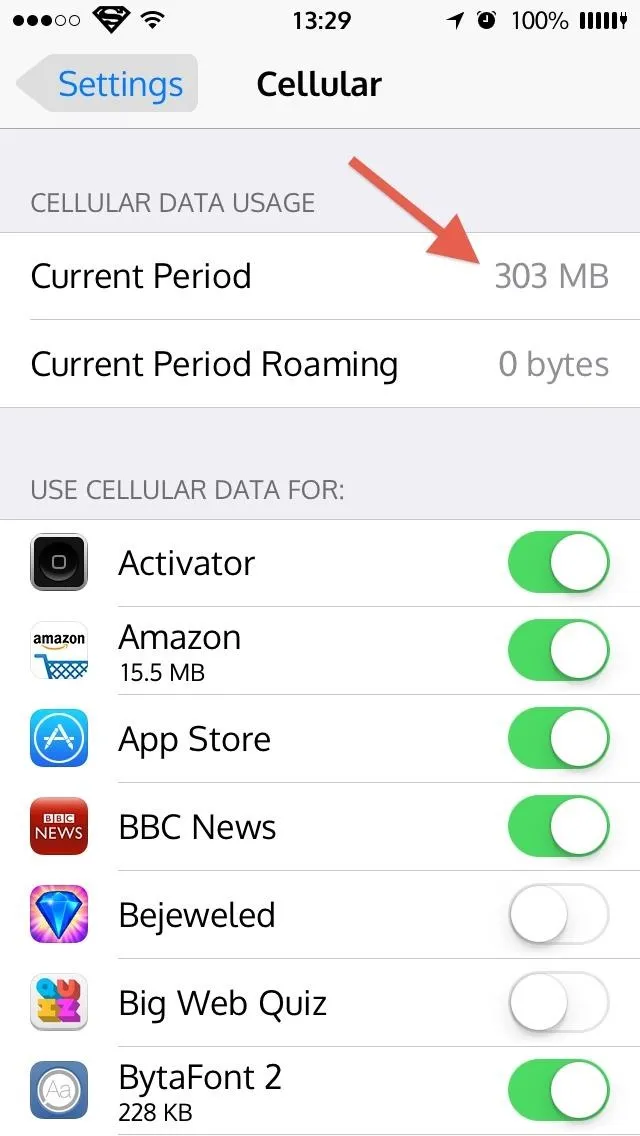Turn off cellular data for Amazon
The height and width of the screenshot is (1136, 640).
pyautogui.click(x=558, y=651)
